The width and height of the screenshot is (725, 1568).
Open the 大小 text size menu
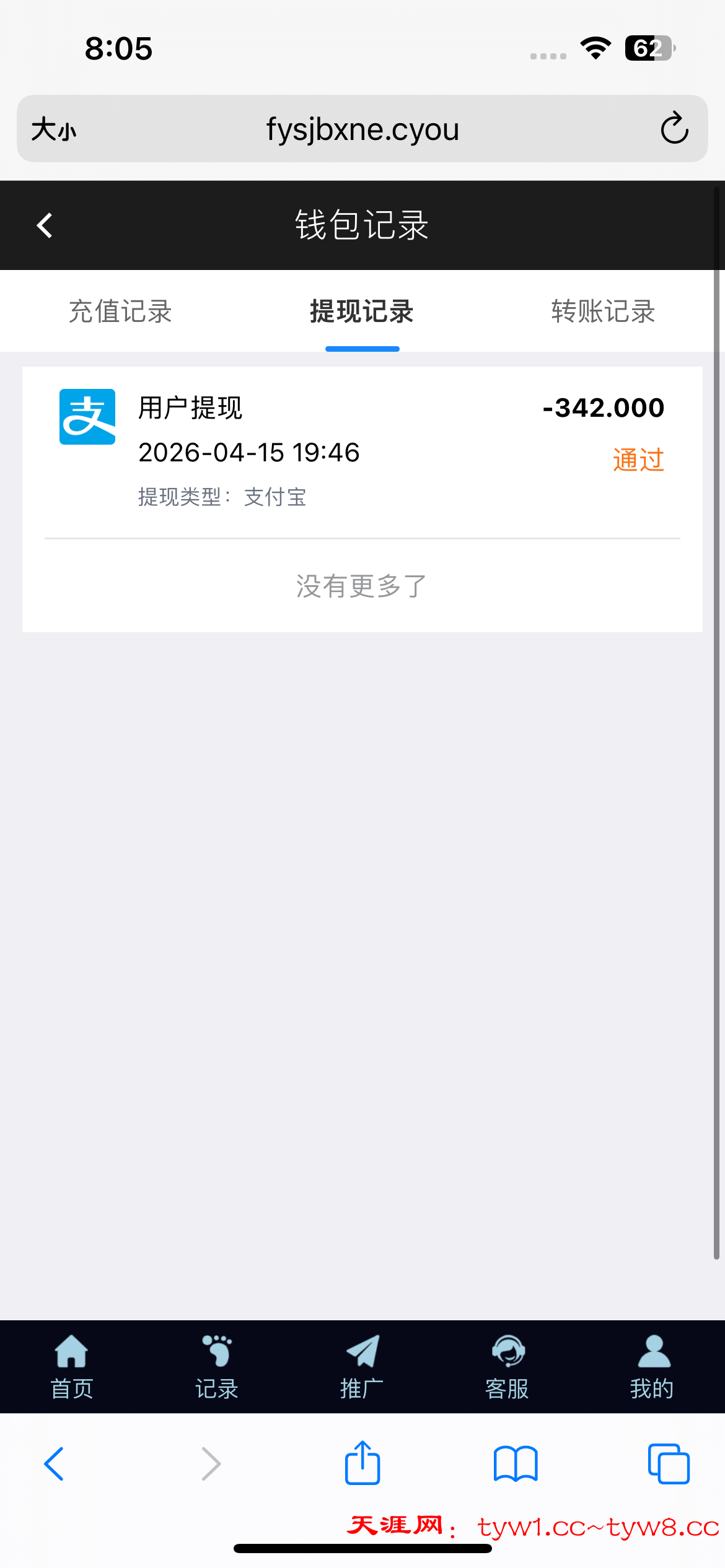pos(53,129)
